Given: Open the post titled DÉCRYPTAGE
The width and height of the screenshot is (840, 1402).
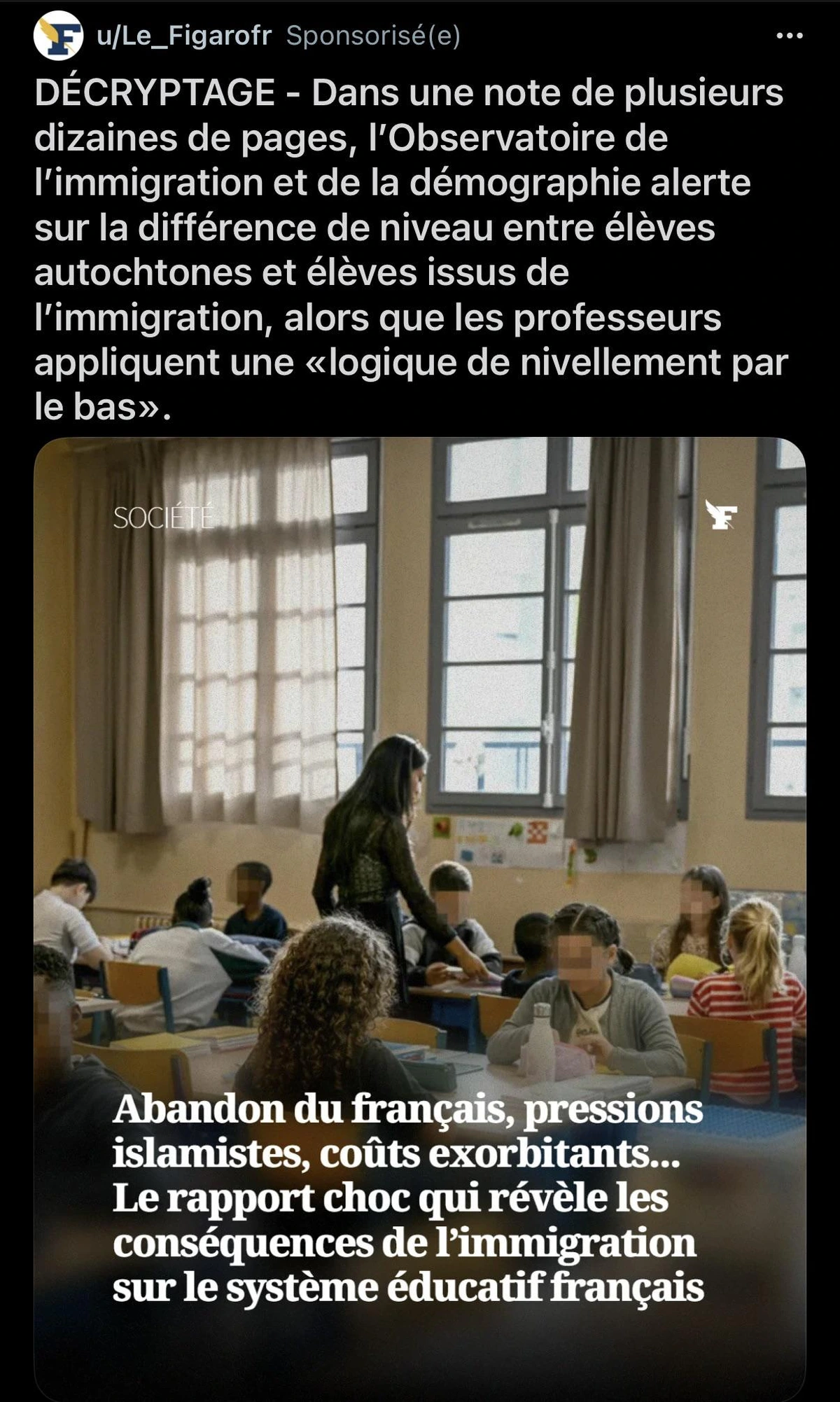Looking at the screenshot, I should point(409,249).
